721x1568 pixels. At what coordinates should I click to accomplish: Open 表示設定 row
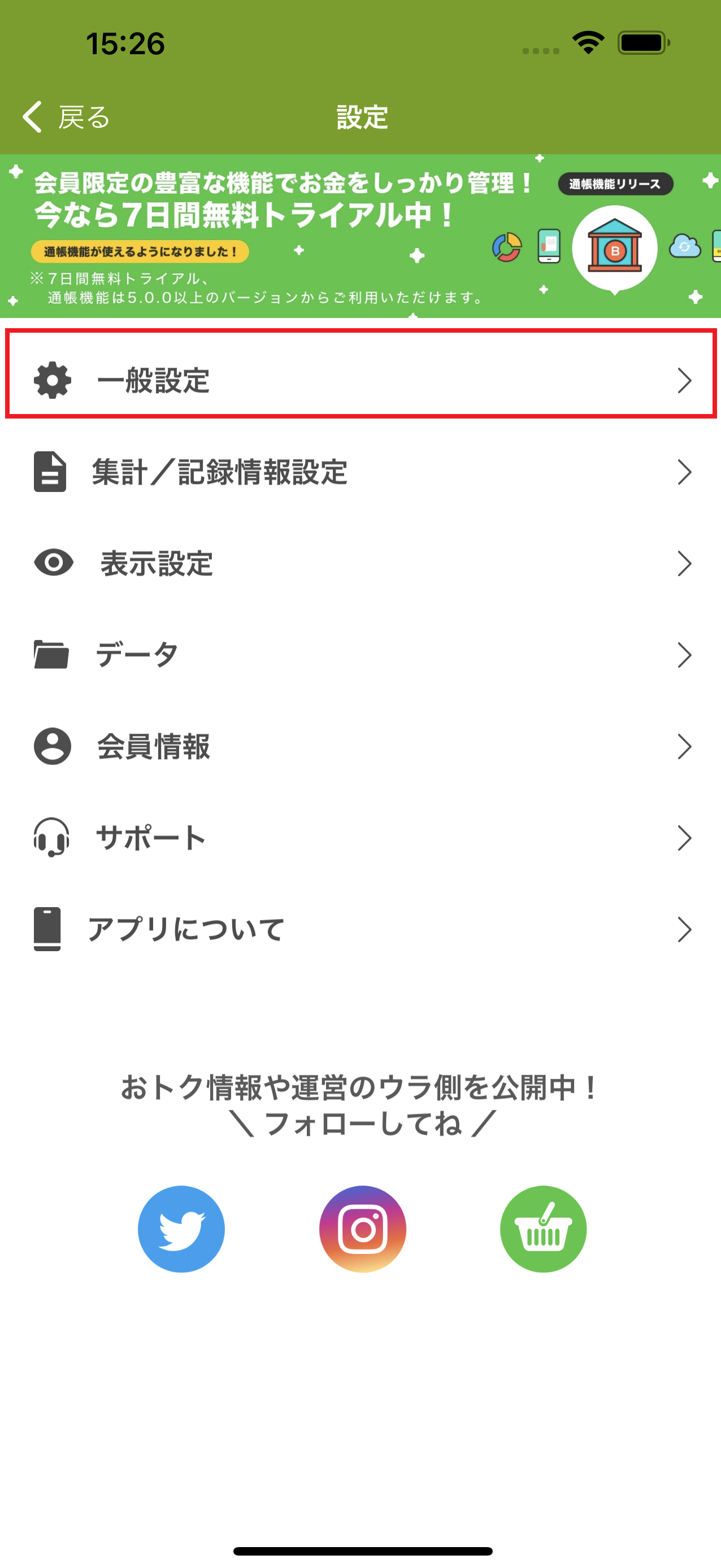tap(360, 564)
